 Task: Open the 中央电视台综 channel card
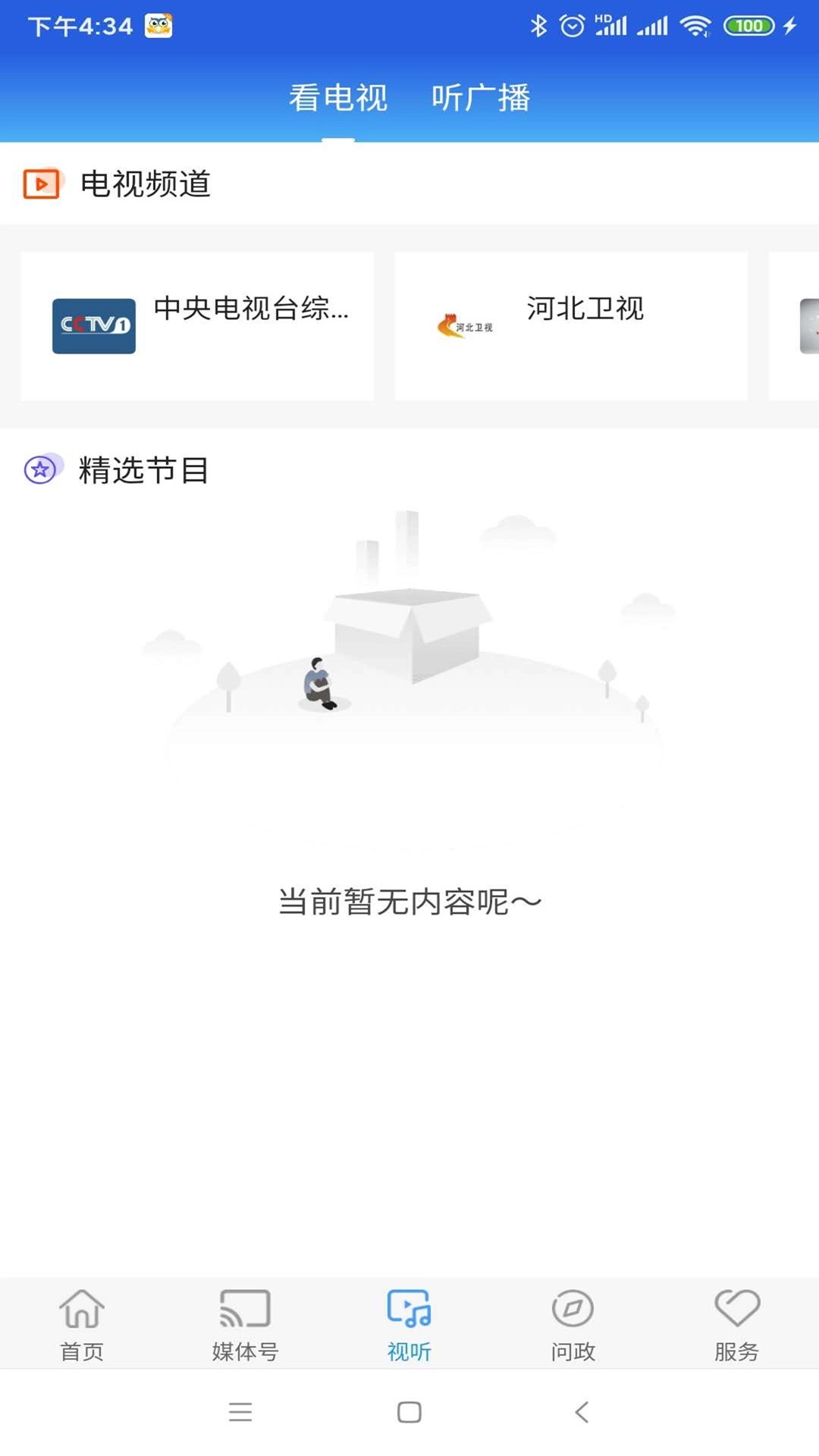tap(198, 325)
